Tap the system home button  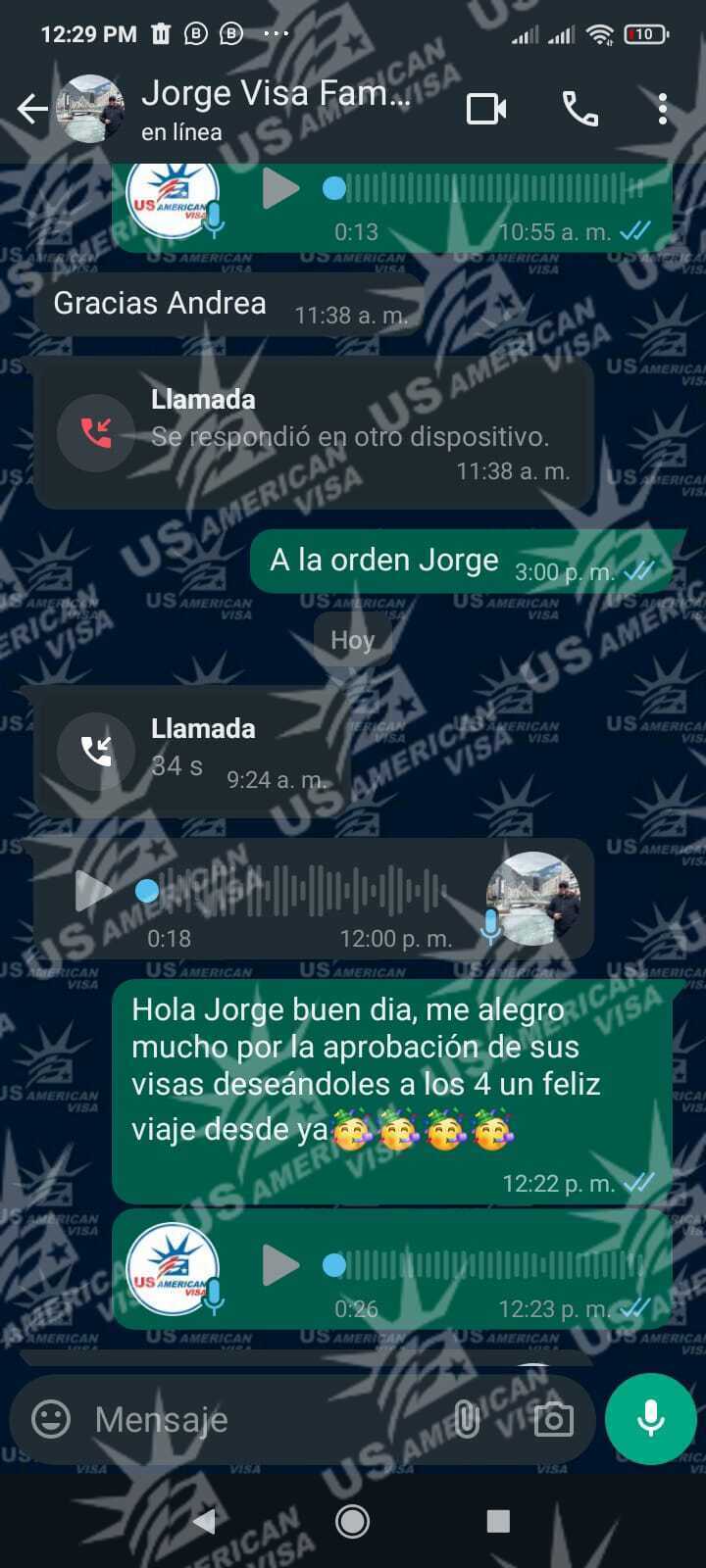[352, 1521]
